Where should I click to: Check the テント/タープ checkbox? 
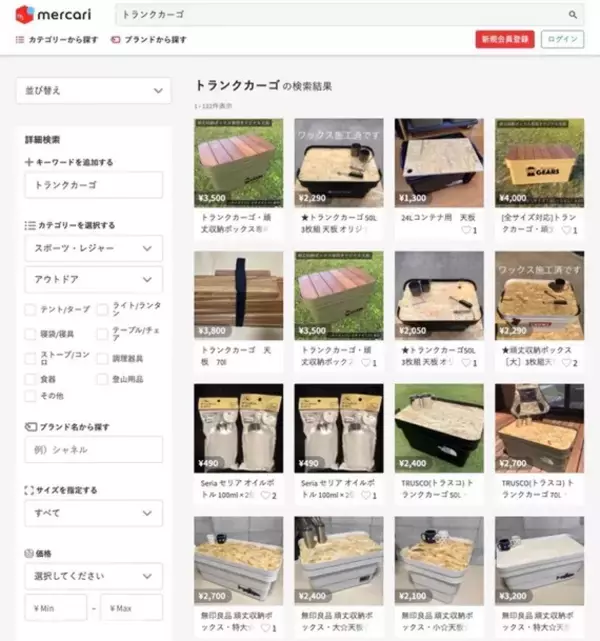[30, 310]
